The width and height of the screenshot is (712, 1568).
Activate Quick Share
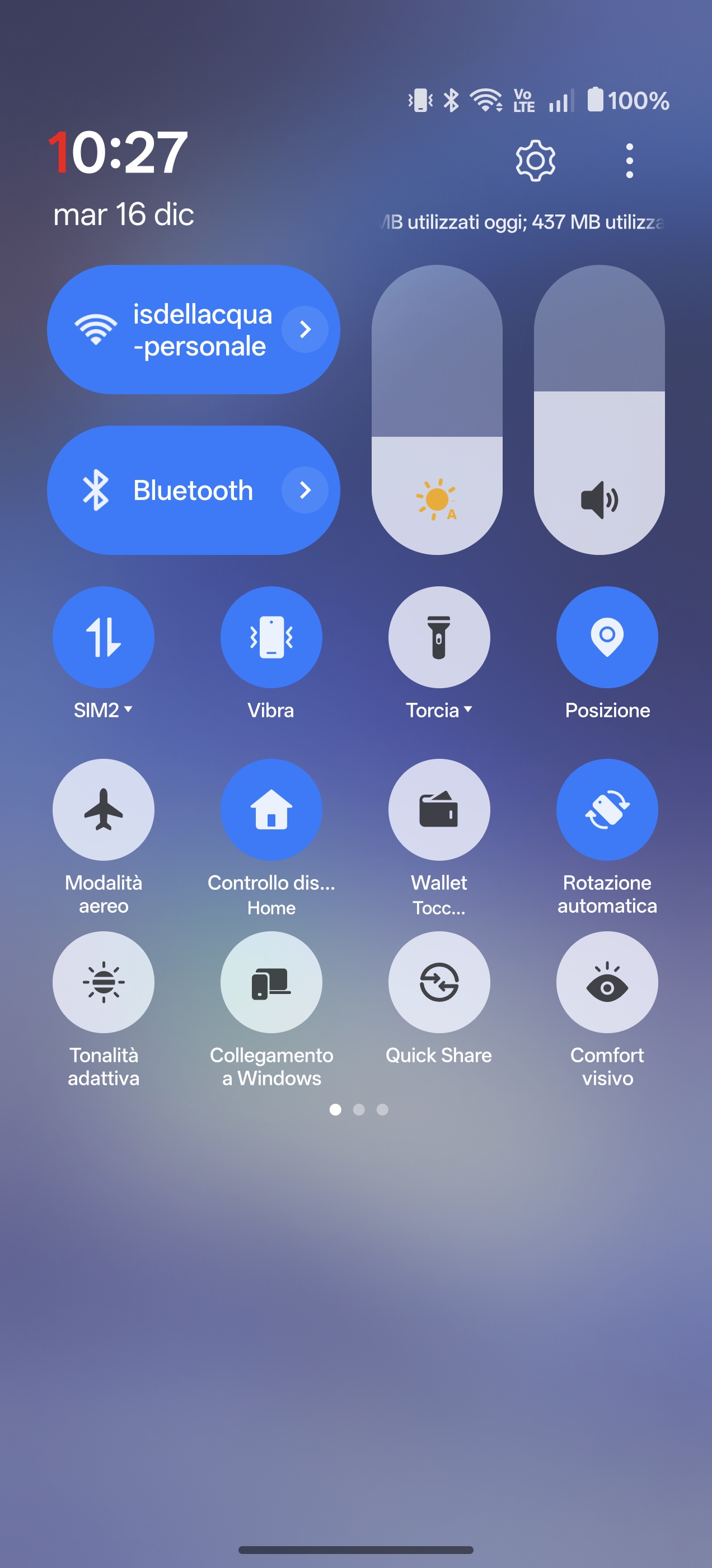click(439, 982)
